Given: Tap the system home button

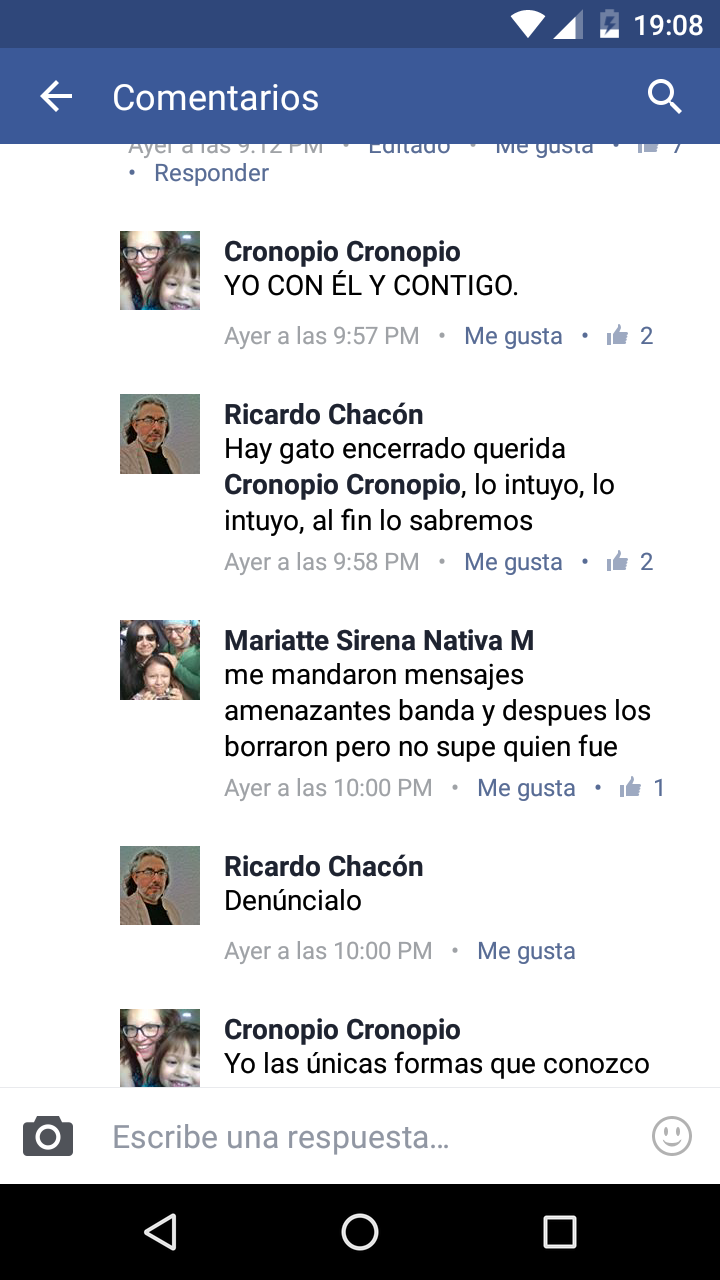Looking at the screenshot, I should click(x=360, y=1232).
